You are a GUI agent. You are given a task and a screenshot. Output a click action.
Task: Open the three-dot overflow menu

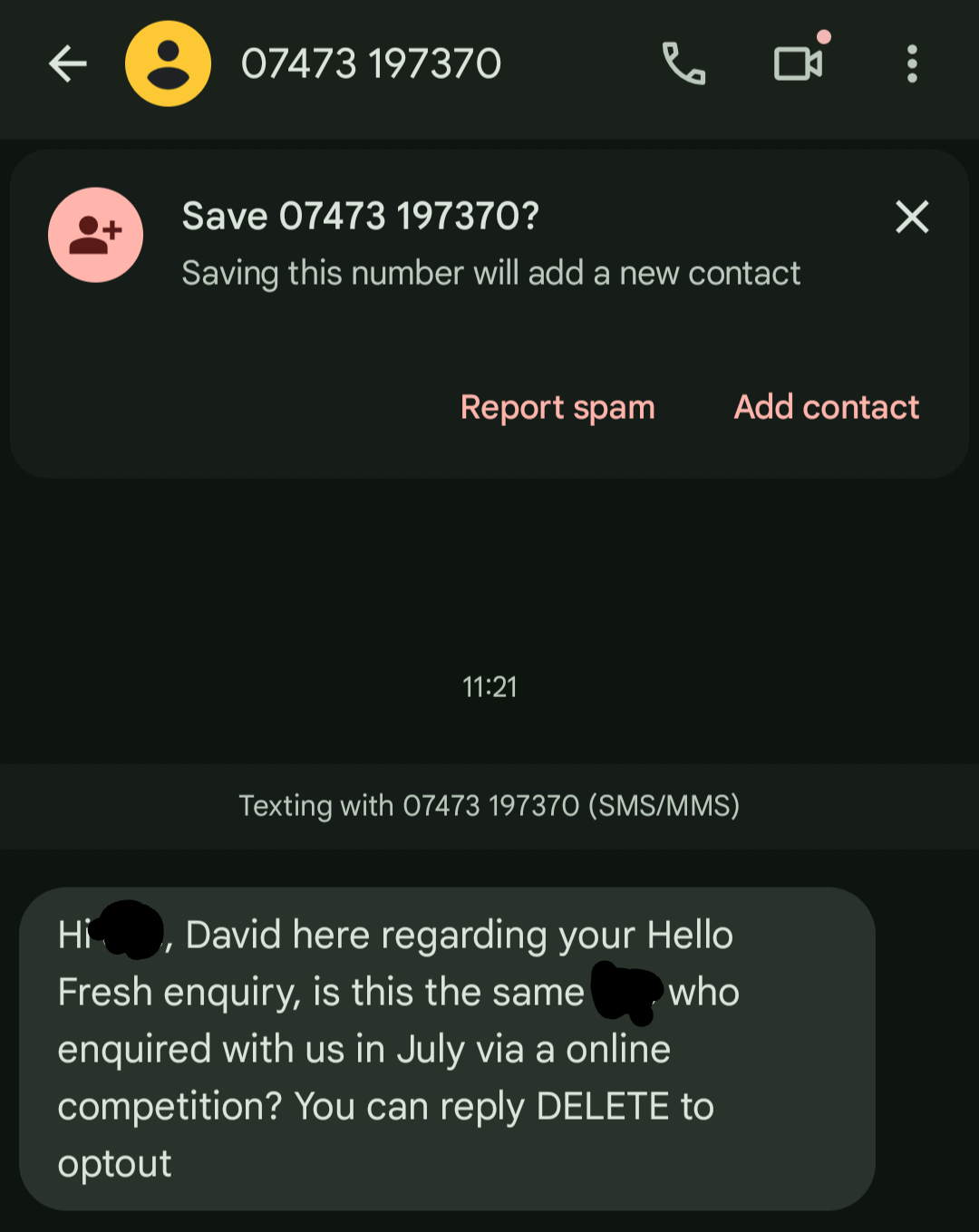(912, 64)
